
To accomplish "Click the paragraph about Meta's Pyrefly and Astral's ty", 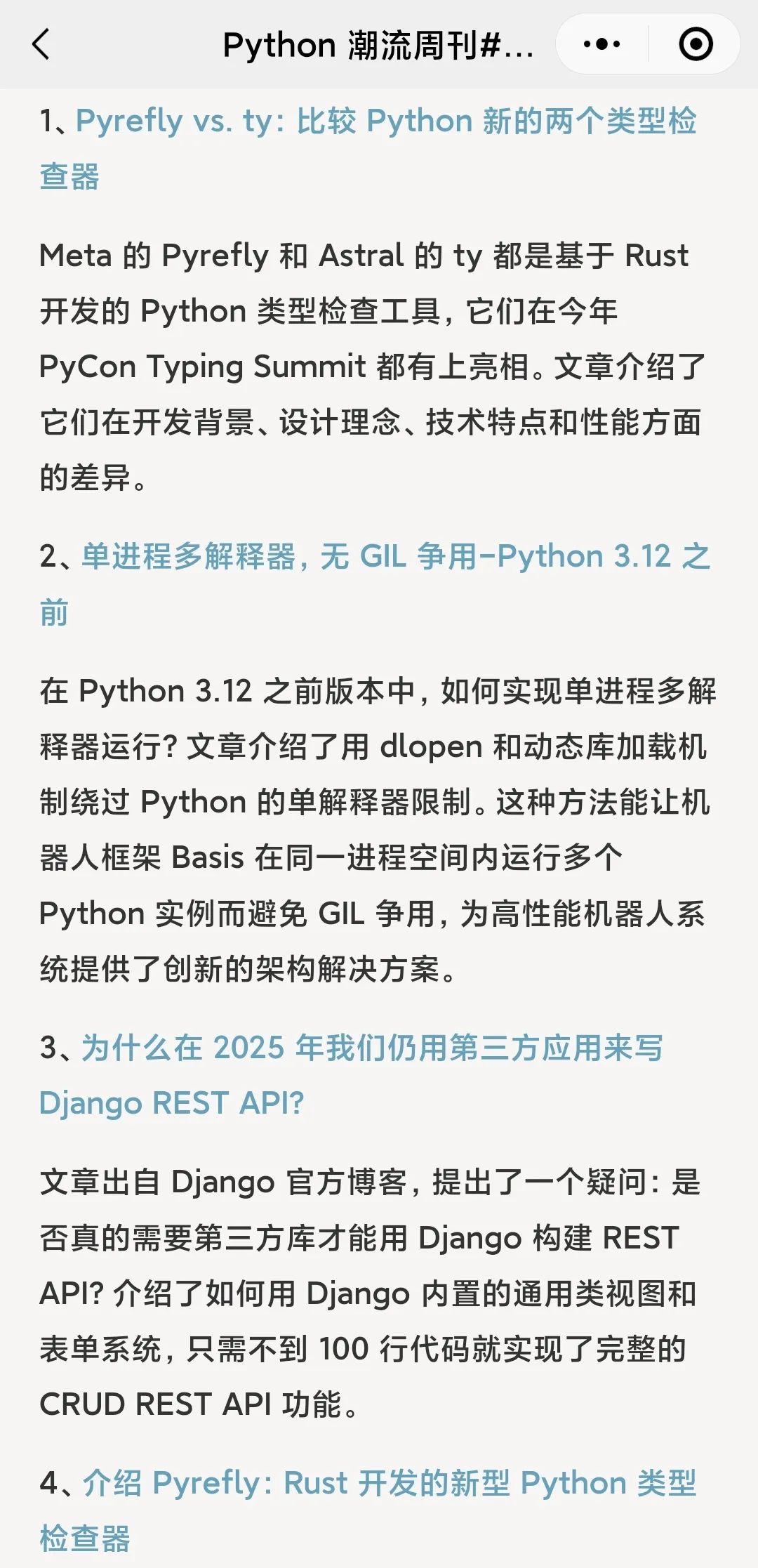I will click(x=372, y=364).
